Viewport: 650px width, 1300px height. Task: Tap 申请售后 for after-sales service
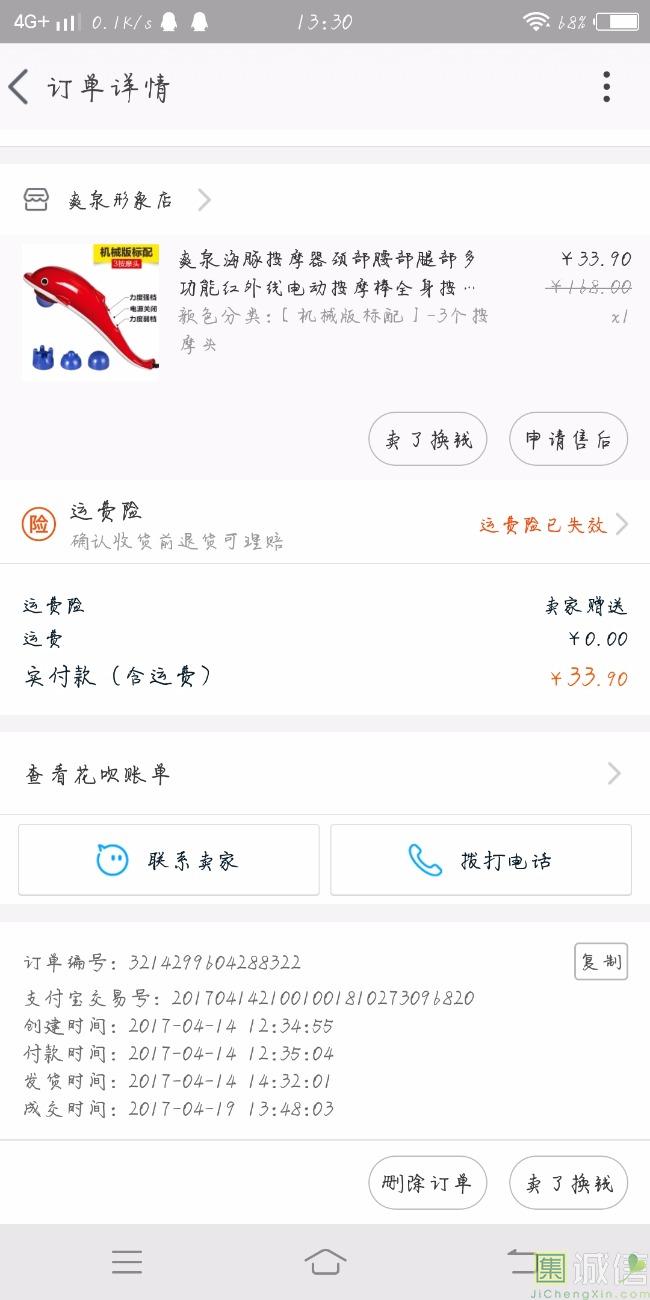click(x=568, y=439)
